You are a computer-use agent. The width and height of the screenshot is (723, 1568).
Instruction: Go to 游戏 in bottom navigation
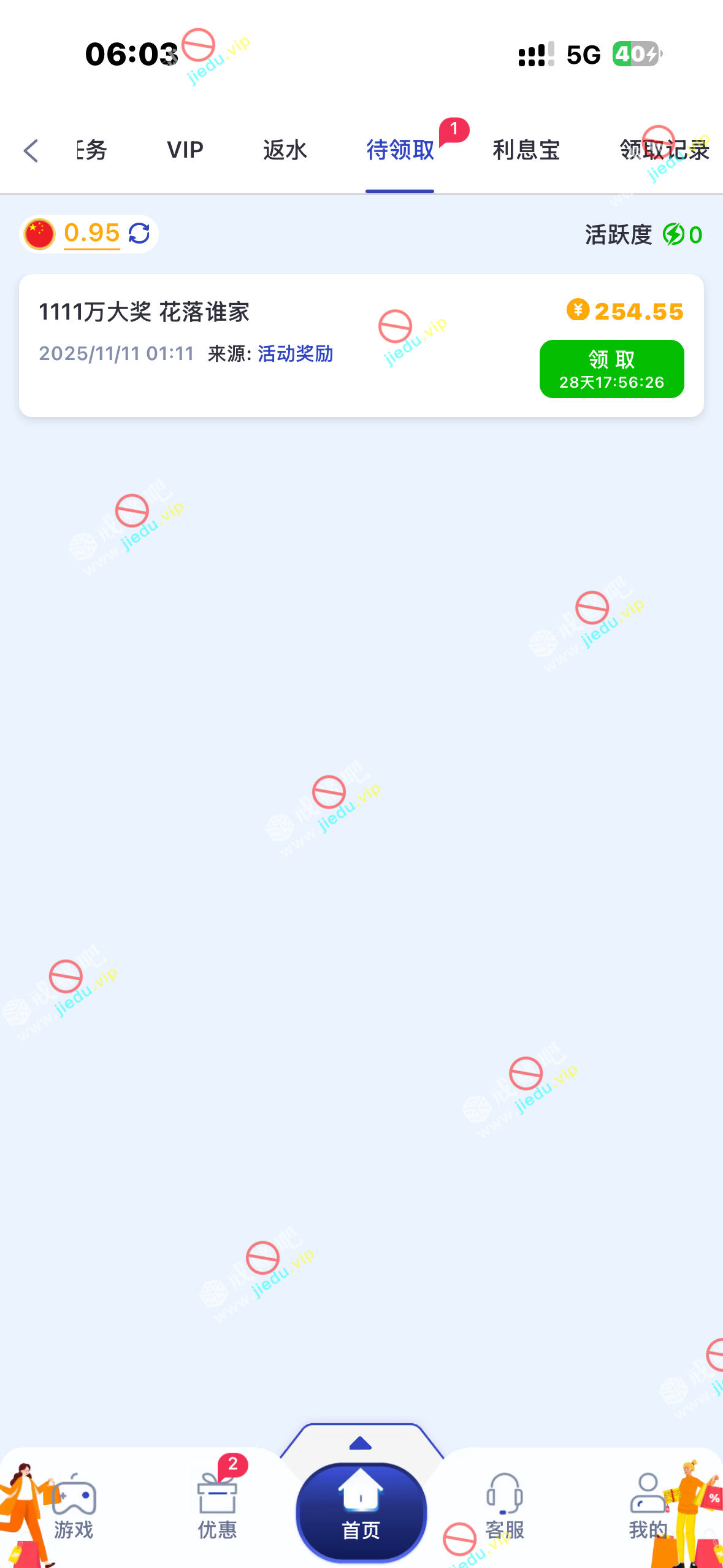coord(74,1511)
